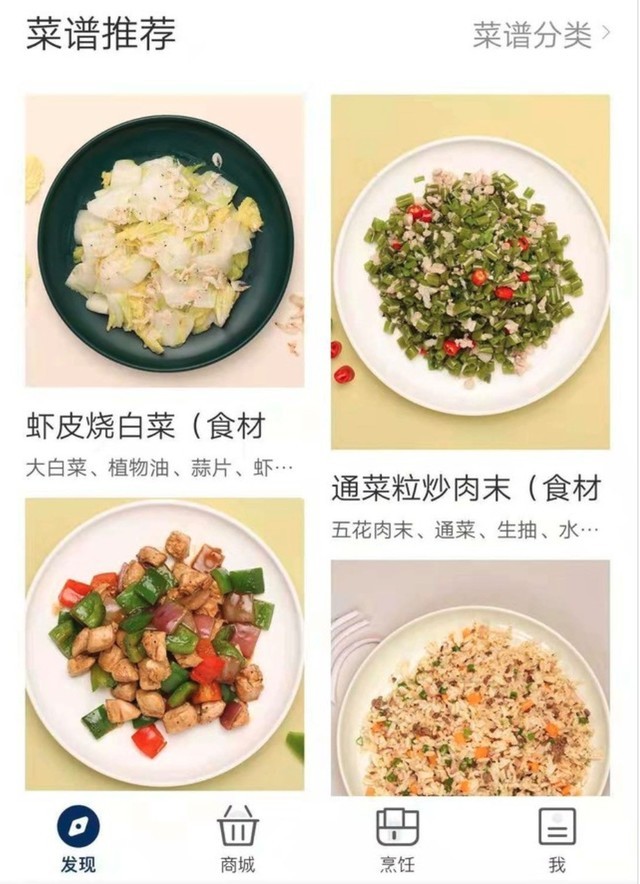
Task: Open 菜谱分类 recipe categories
Action: tap(541, 35)
